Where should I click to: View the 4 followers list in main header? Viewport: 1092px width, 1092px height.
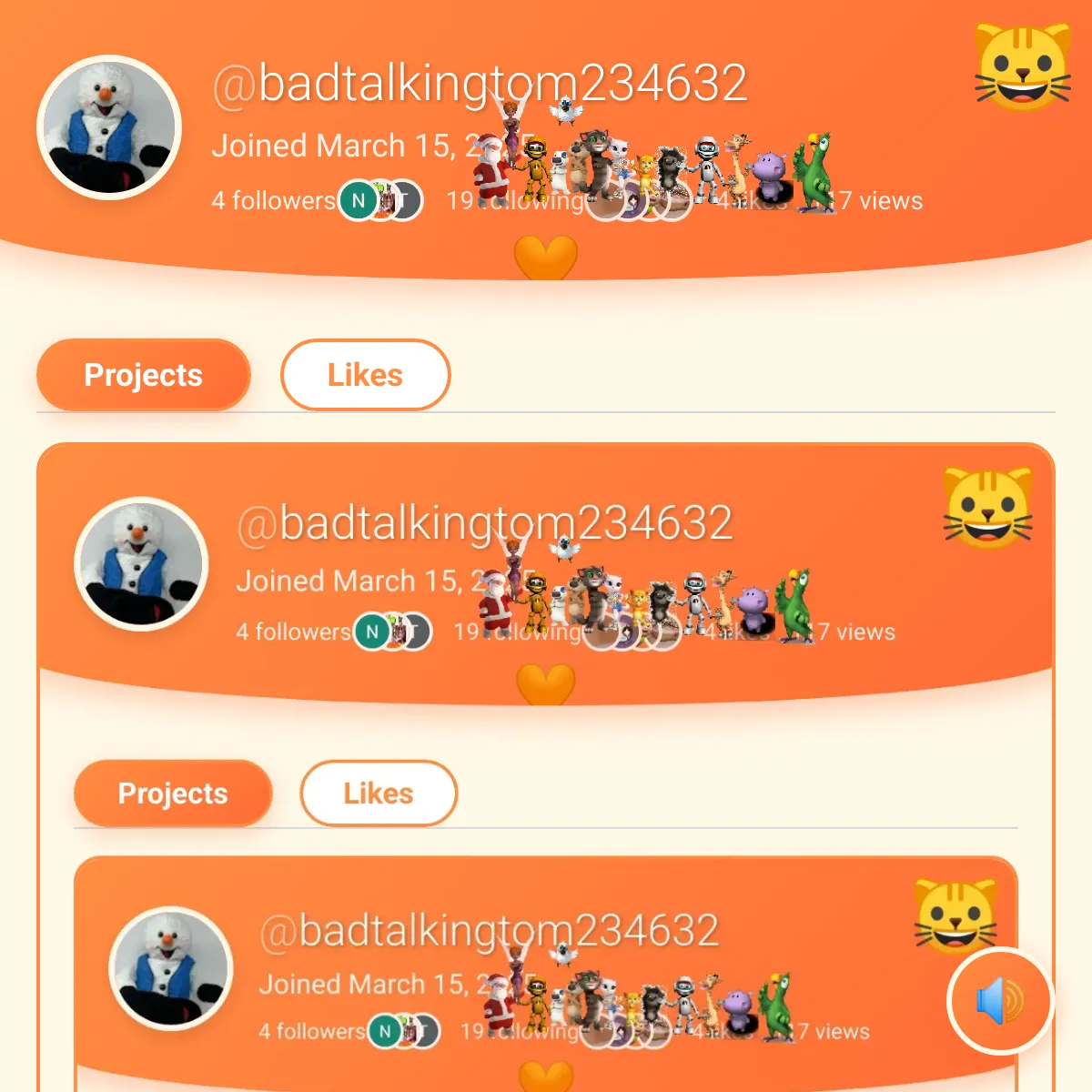click(x=273, y=200)
